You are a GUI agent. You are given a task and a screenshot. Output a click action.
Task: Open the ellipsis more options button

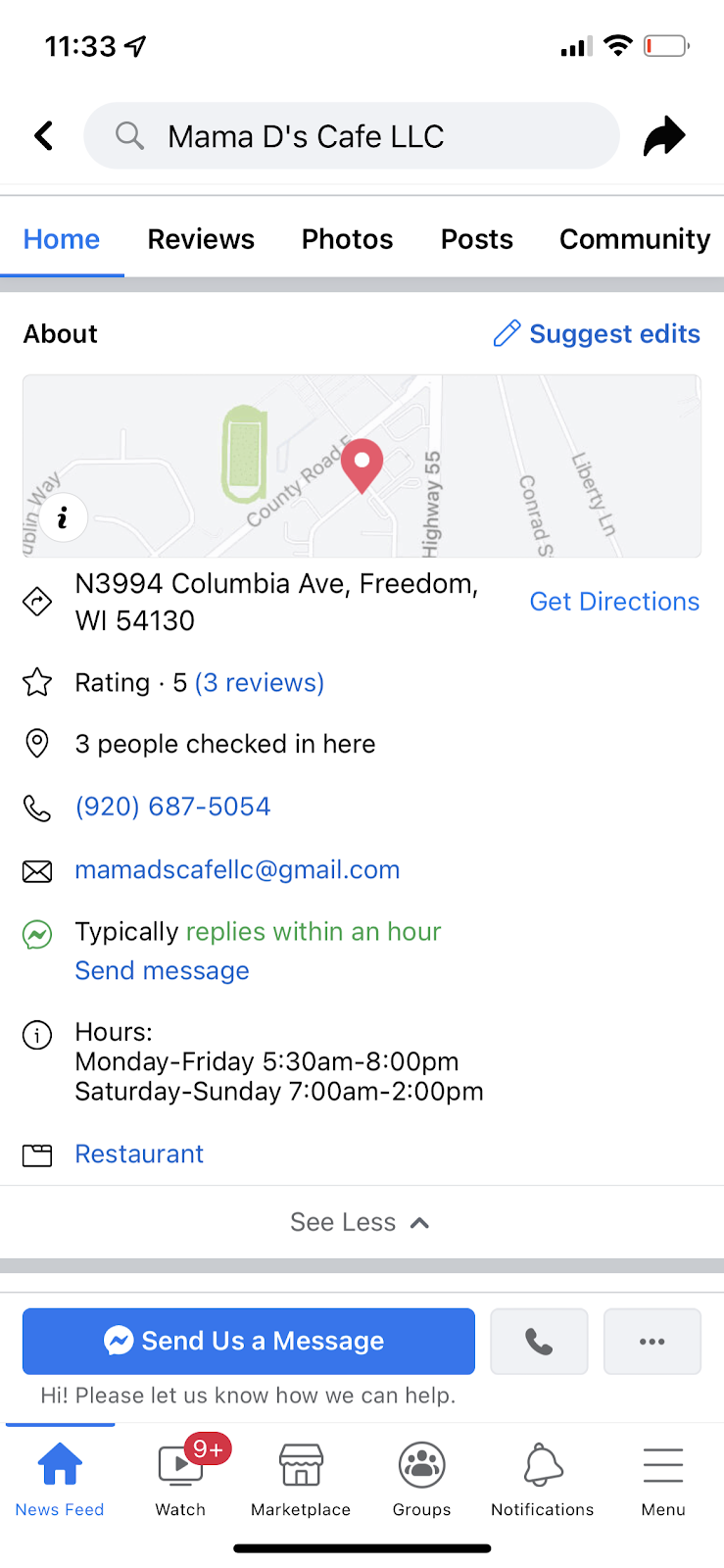tap(652, 1341)
